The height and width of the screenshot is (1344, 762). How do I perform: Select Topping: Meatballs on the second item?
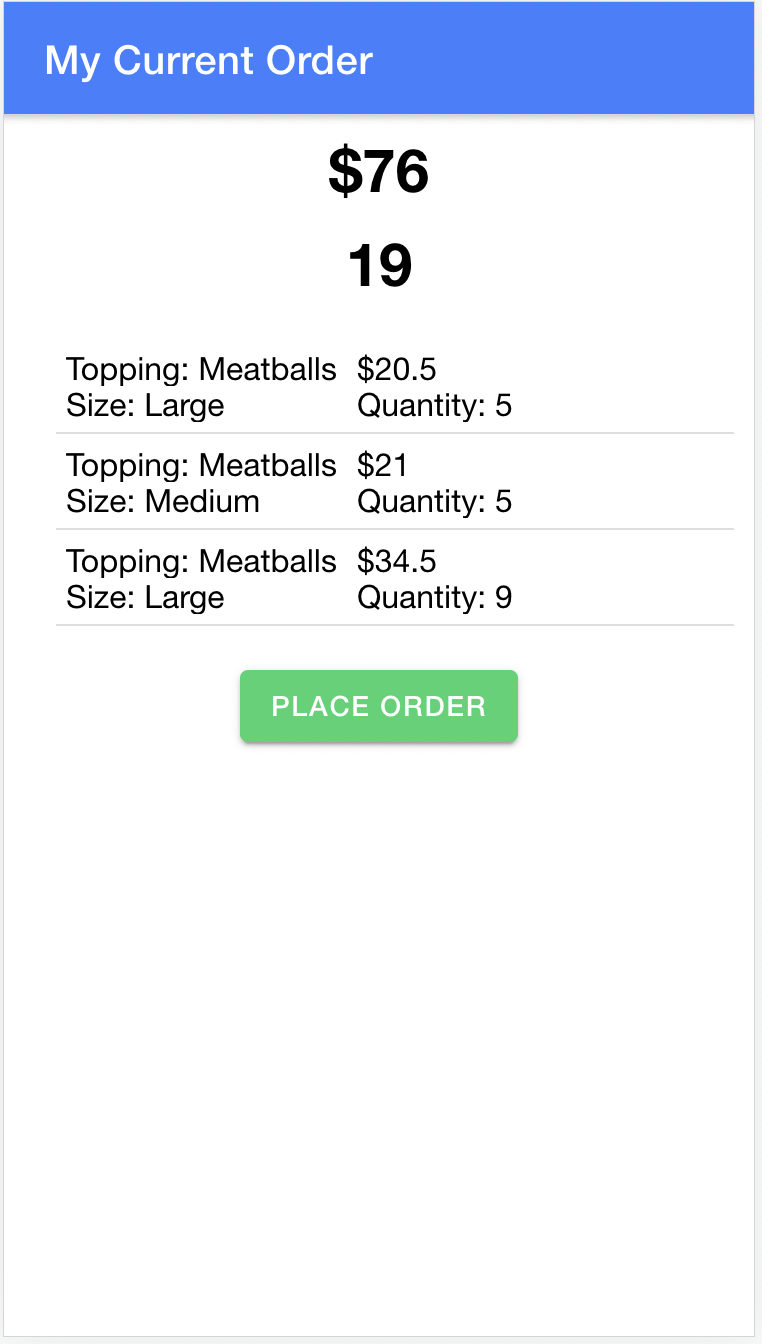tap(201, 465)
